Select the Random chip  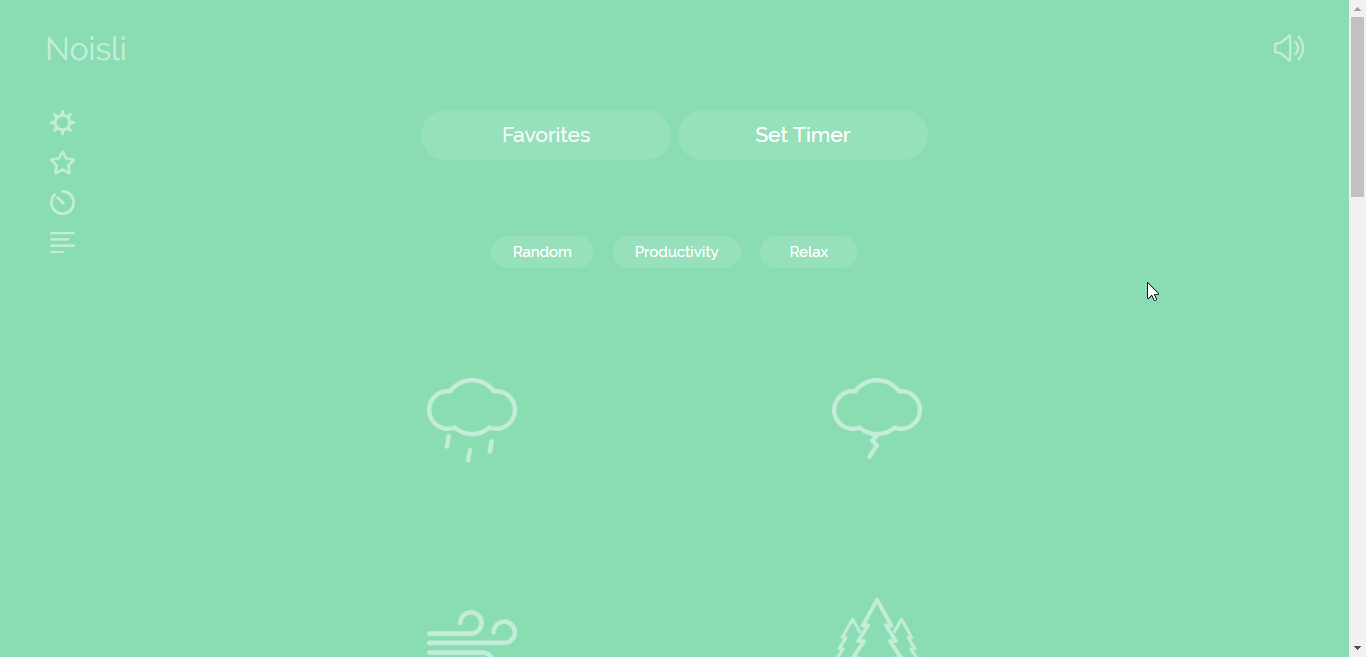(542, 252)
